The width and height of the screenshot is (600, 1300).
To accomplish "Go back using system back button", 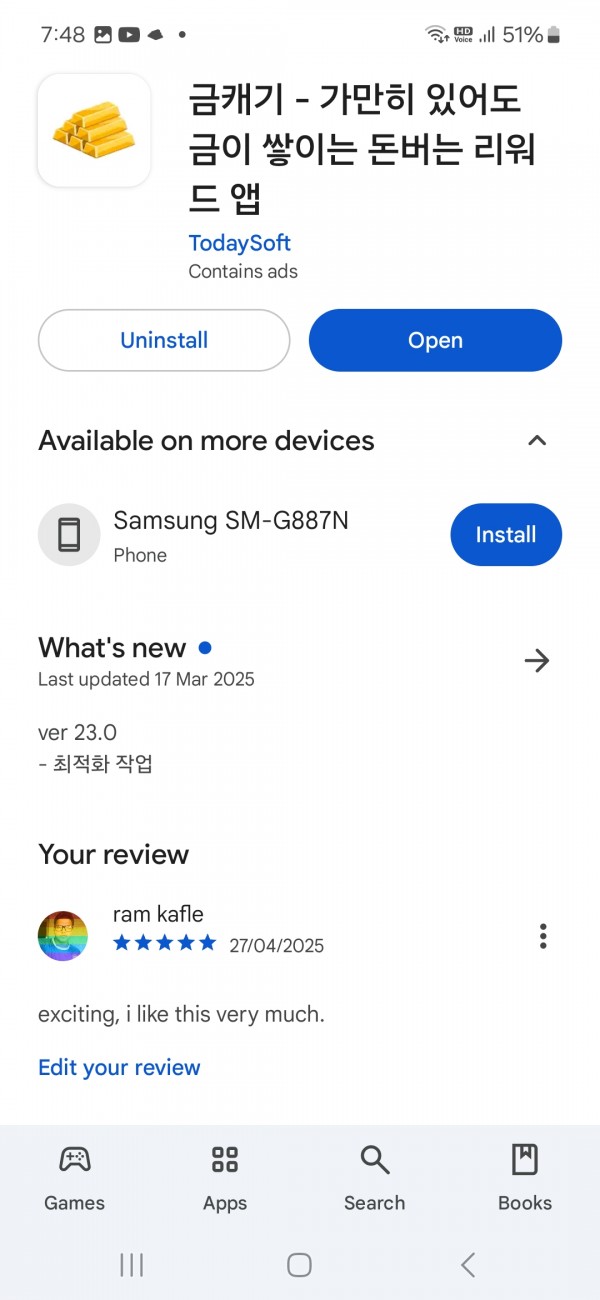I will (x=467, y=1265).
